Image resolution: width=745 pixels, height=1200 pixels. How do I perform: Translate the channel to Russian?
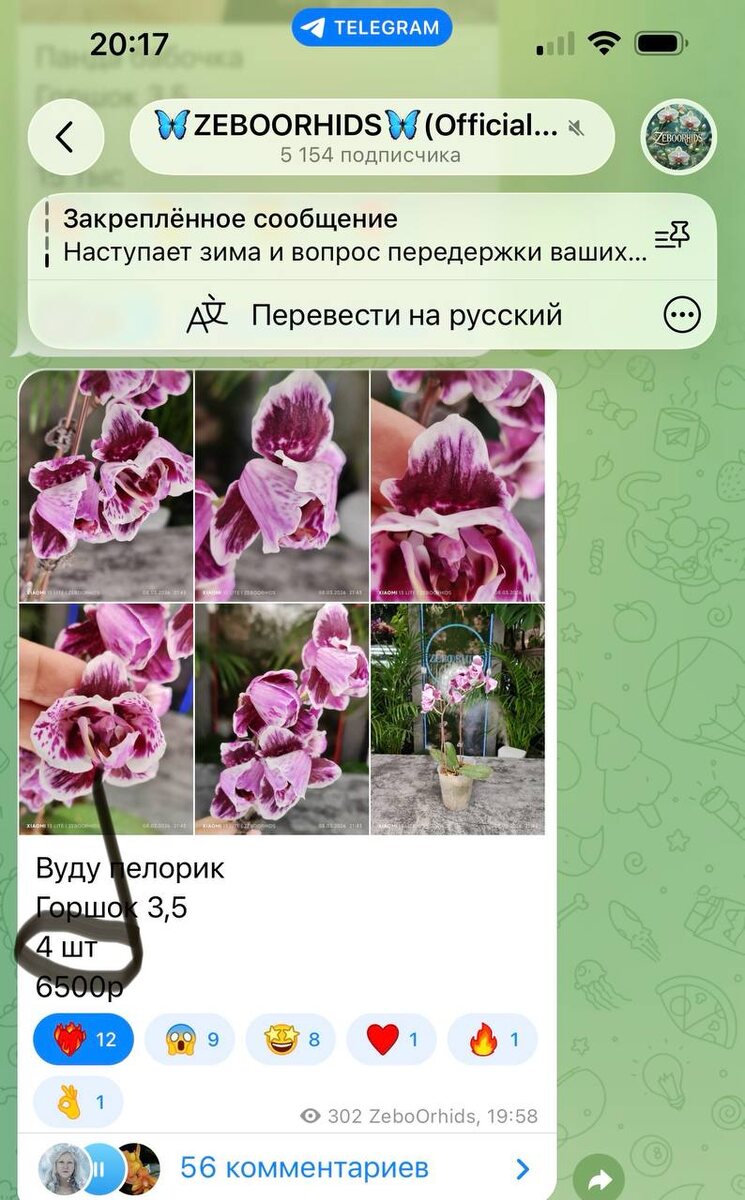click(375, 316)
